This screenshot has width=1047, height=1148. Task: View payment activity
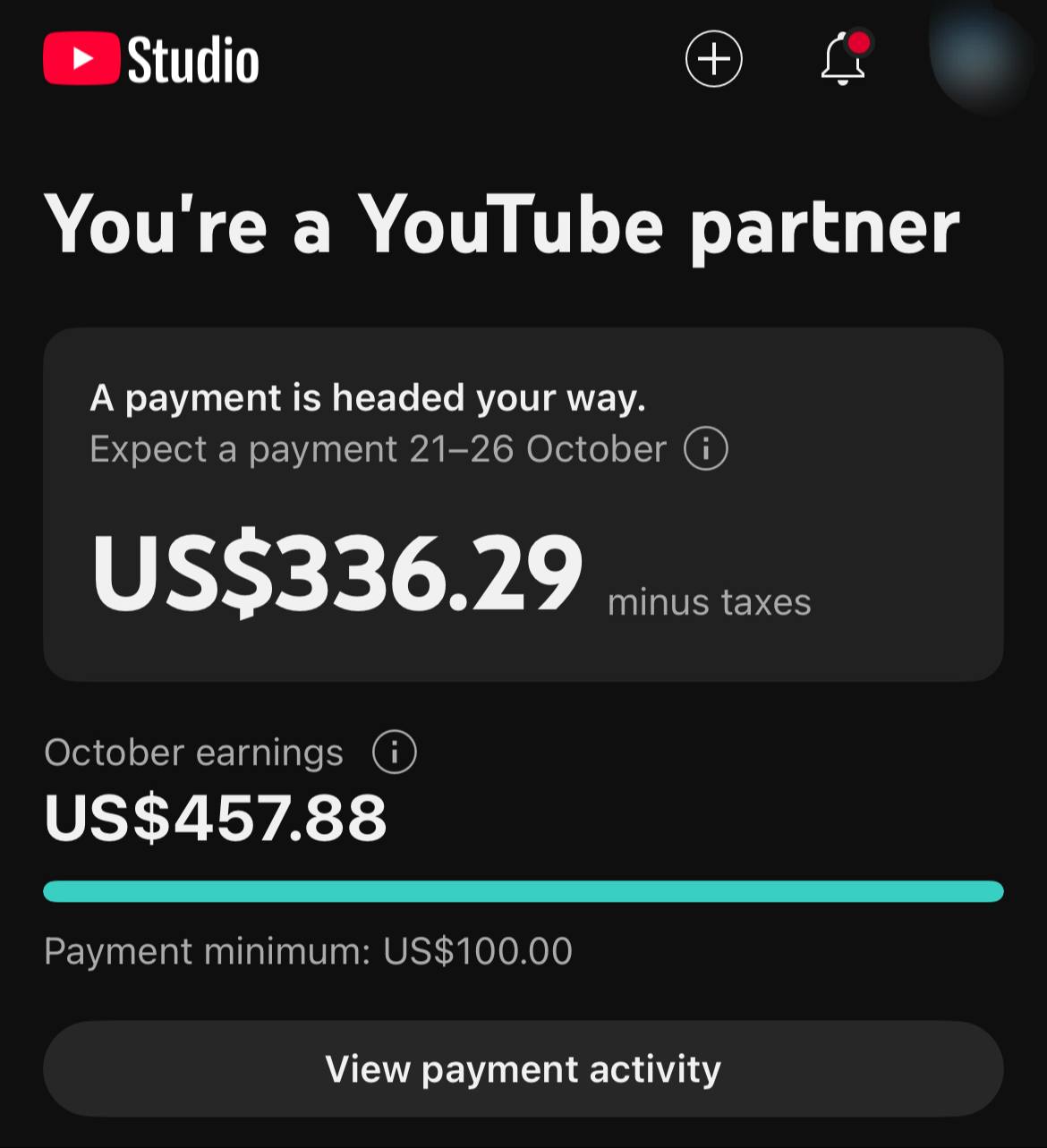pos(523,1068)
